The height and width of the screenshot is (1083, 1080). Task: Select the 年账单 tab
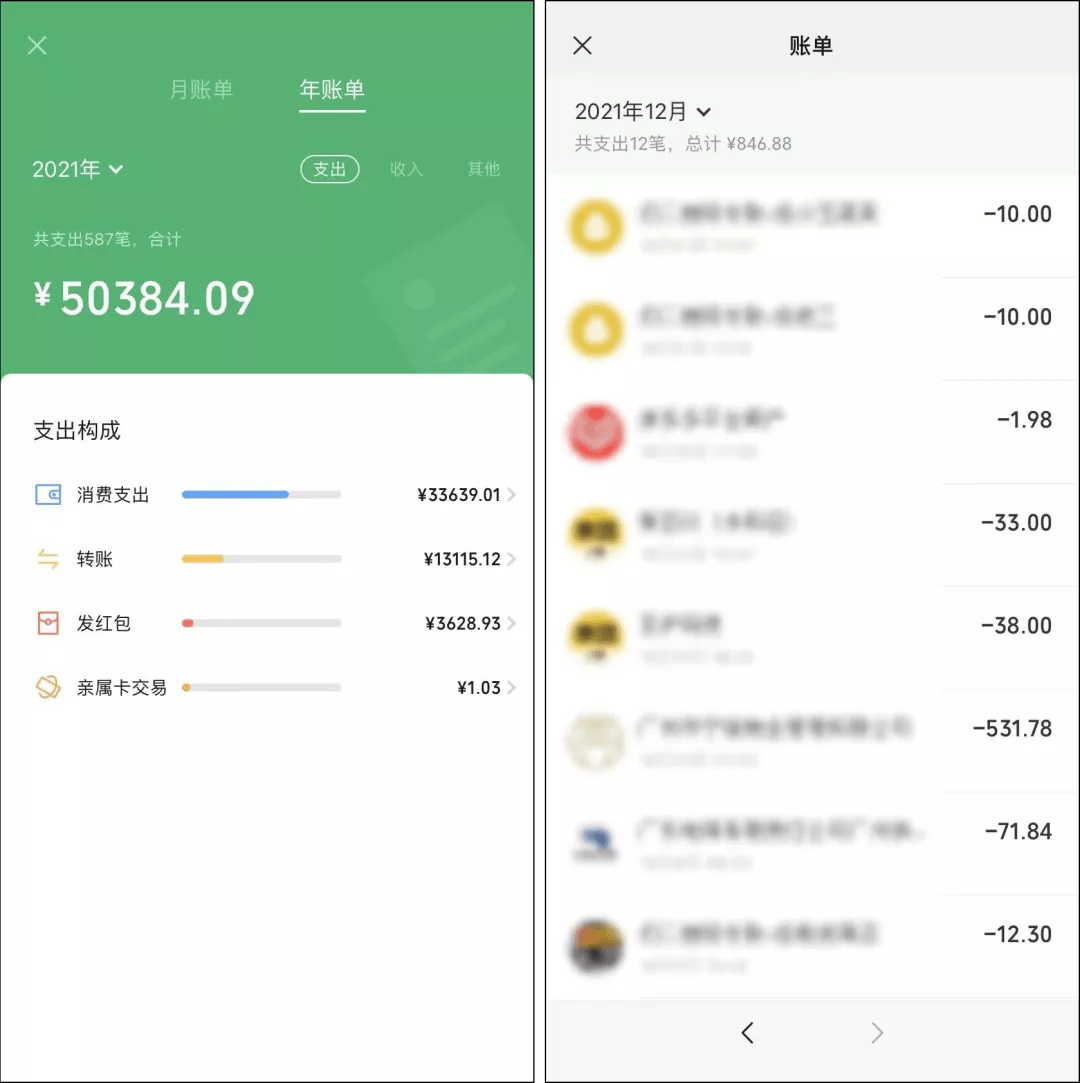(332, 90)
